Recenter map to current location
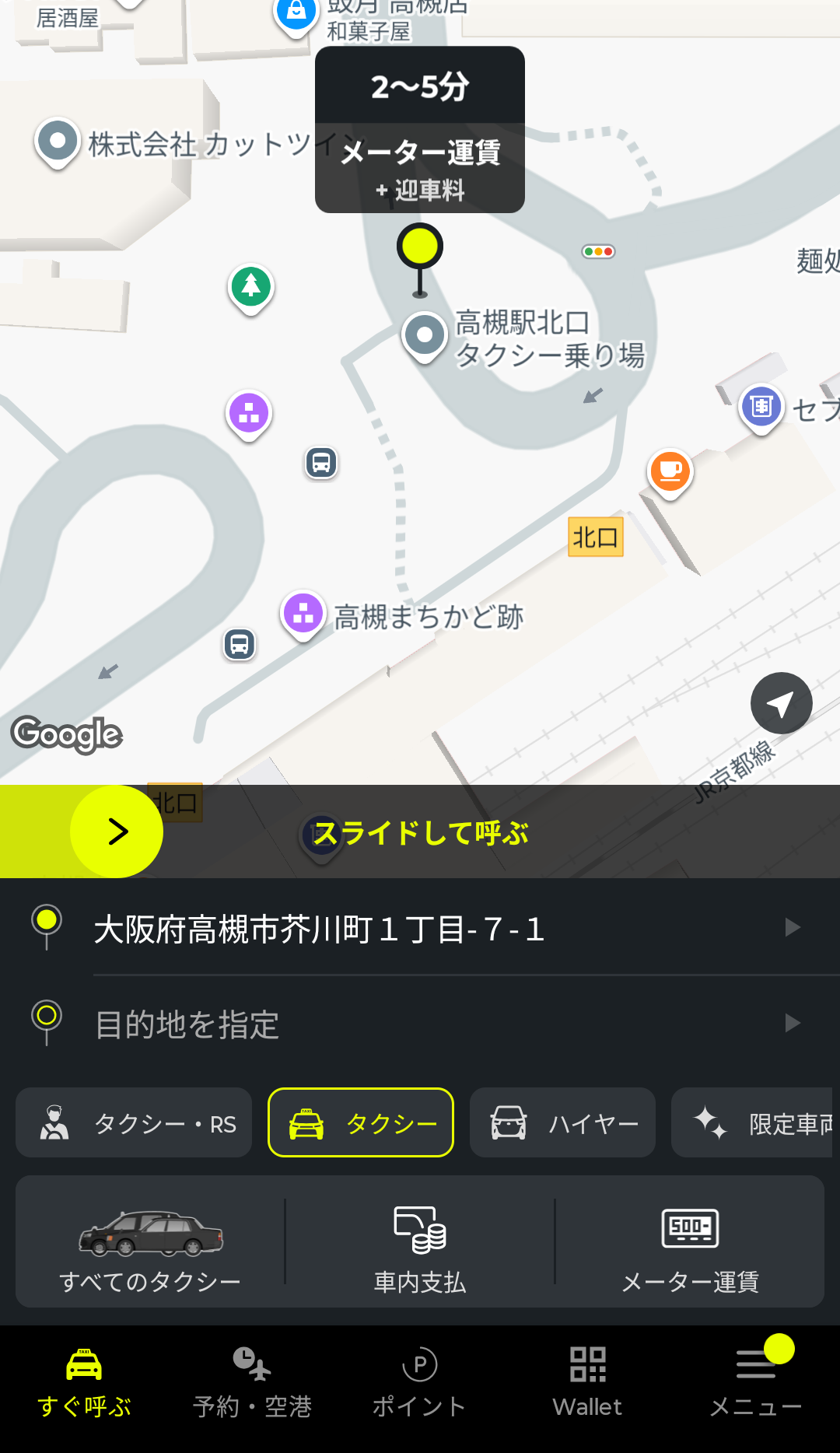Image resolution: width=840 pixels, height=1453 pixels. pos(781,703)
